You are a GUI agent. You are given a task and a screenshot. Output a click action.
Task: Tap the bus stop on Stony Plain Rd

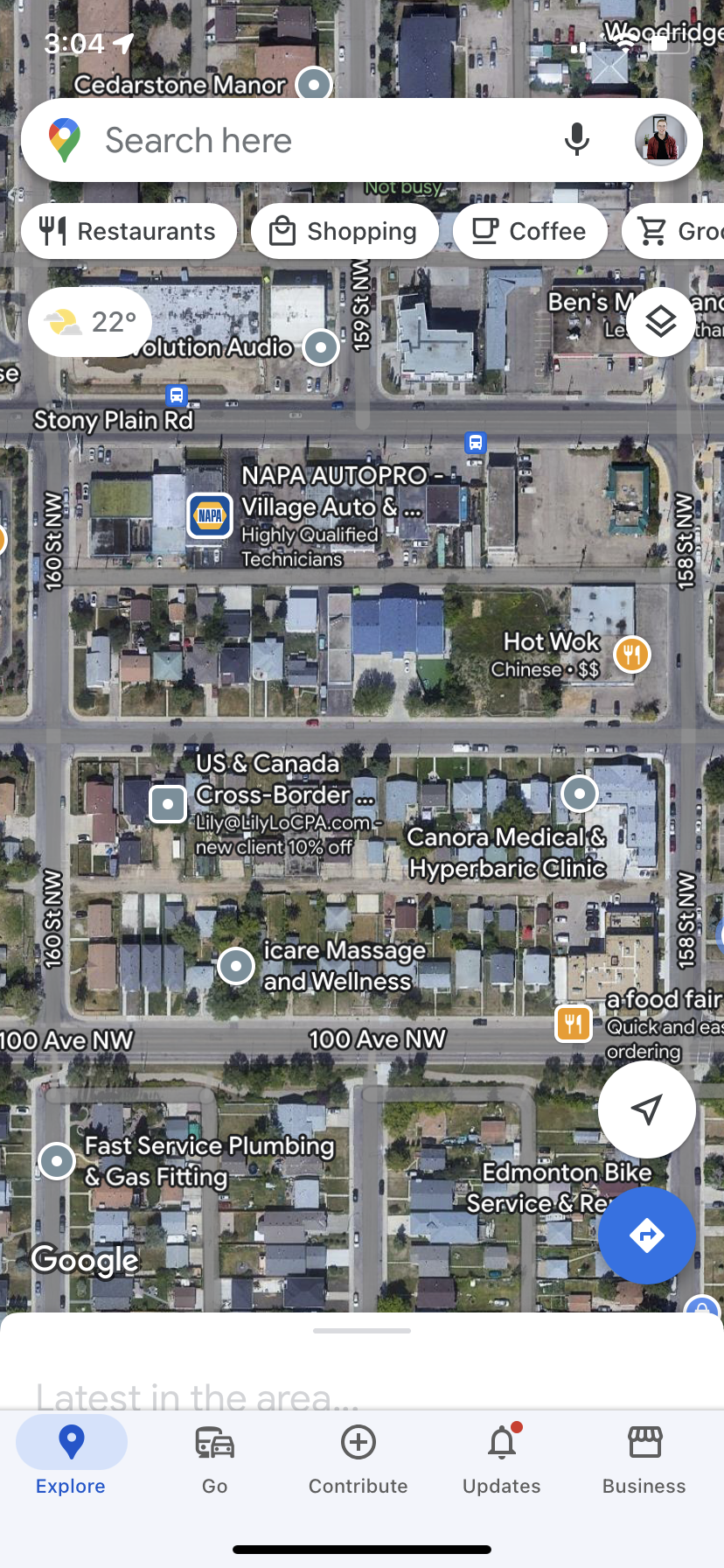(x=177, y=395)
